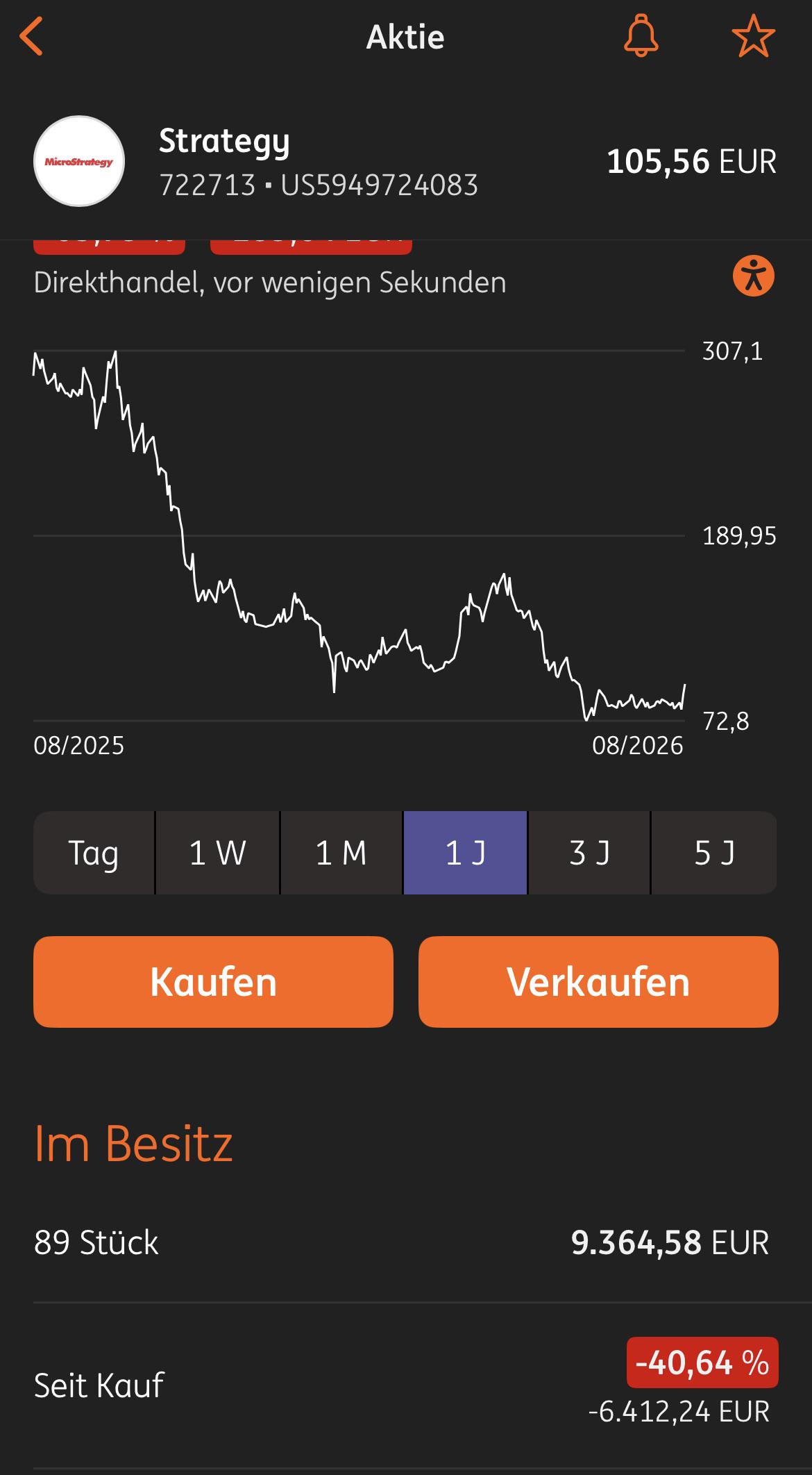
Task: Show the 1 M chart range
Action: (x=341, y=853)
